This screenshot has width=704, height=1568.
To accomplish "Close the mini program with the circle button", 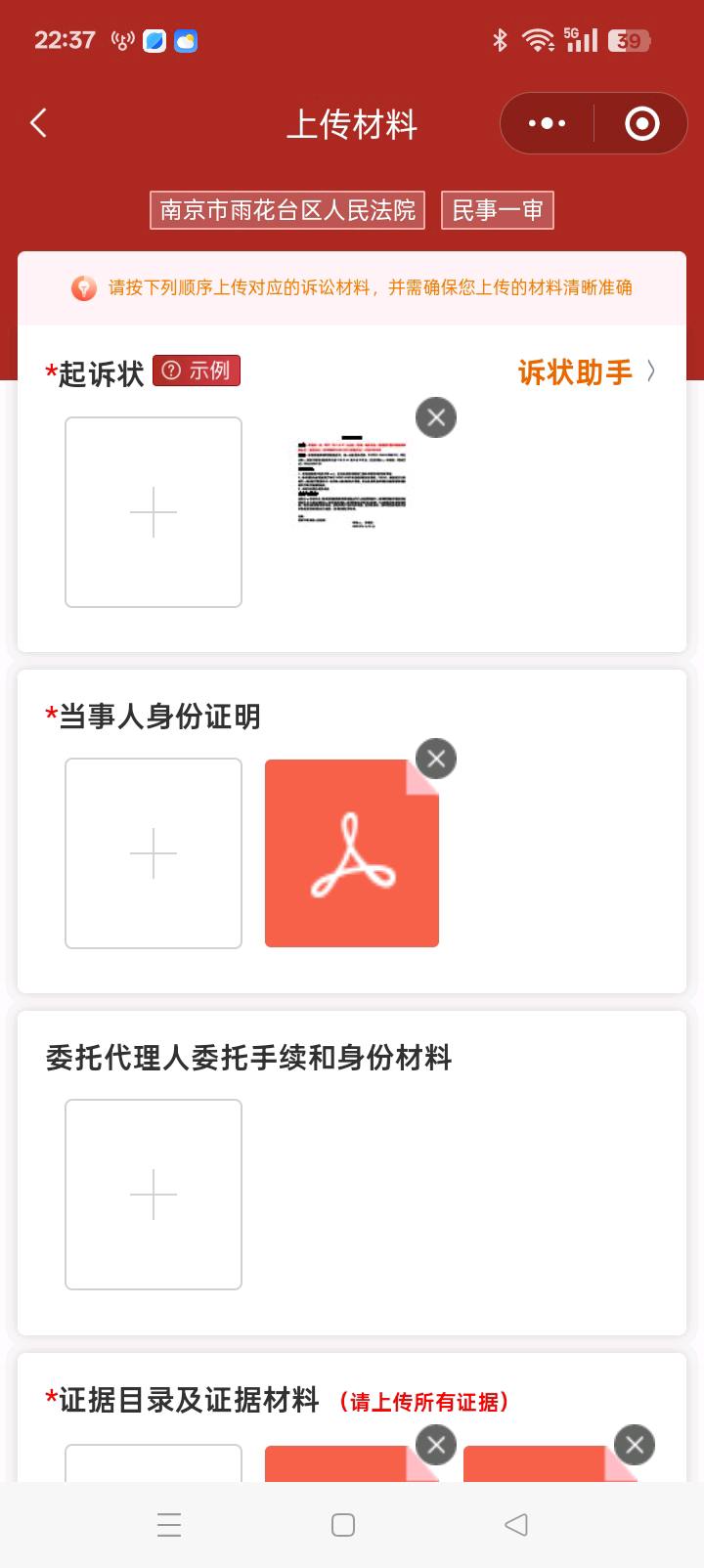I will point(641,123).
